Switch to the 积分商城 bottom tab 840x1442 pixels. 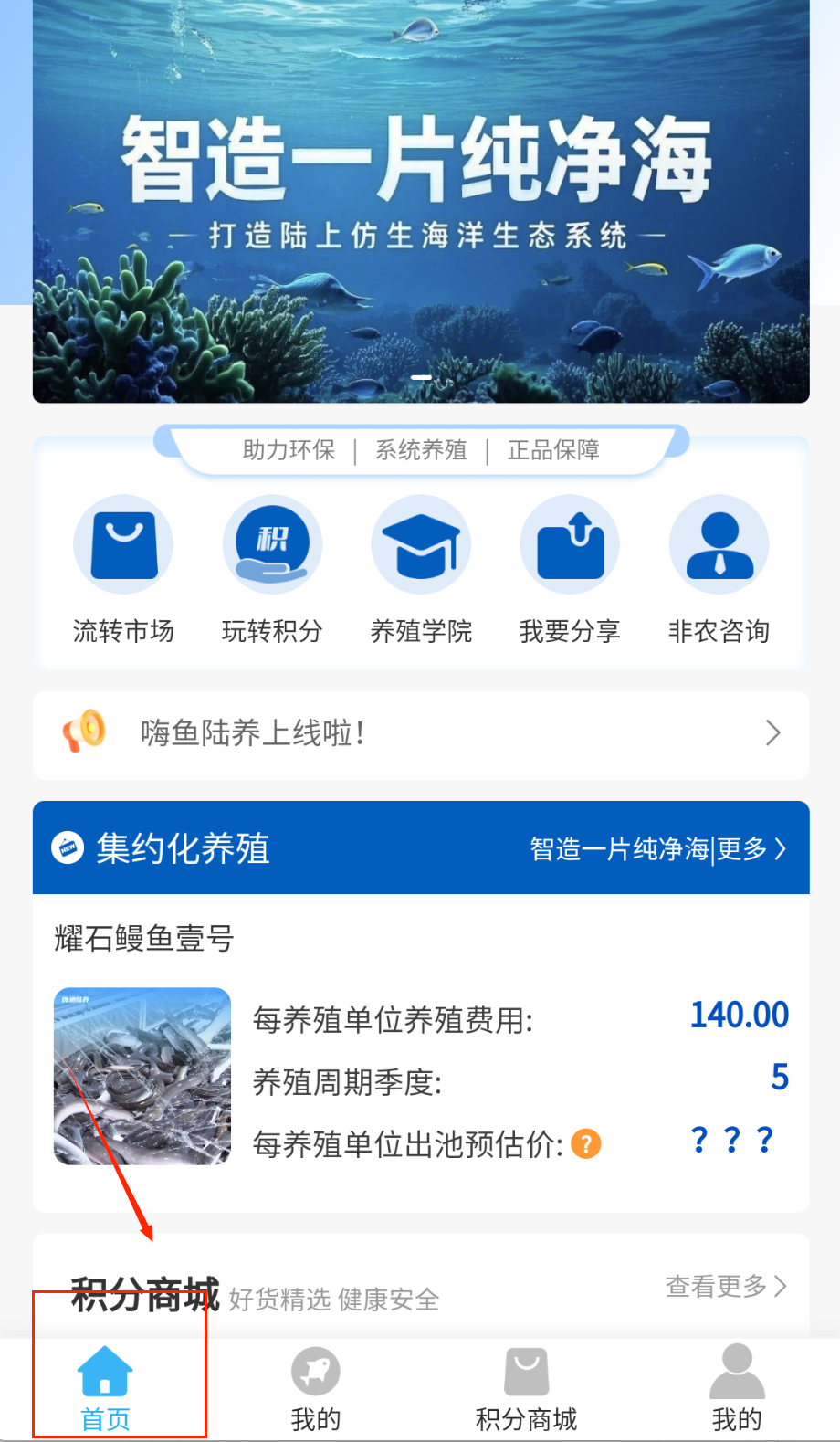coord(526,1390)
